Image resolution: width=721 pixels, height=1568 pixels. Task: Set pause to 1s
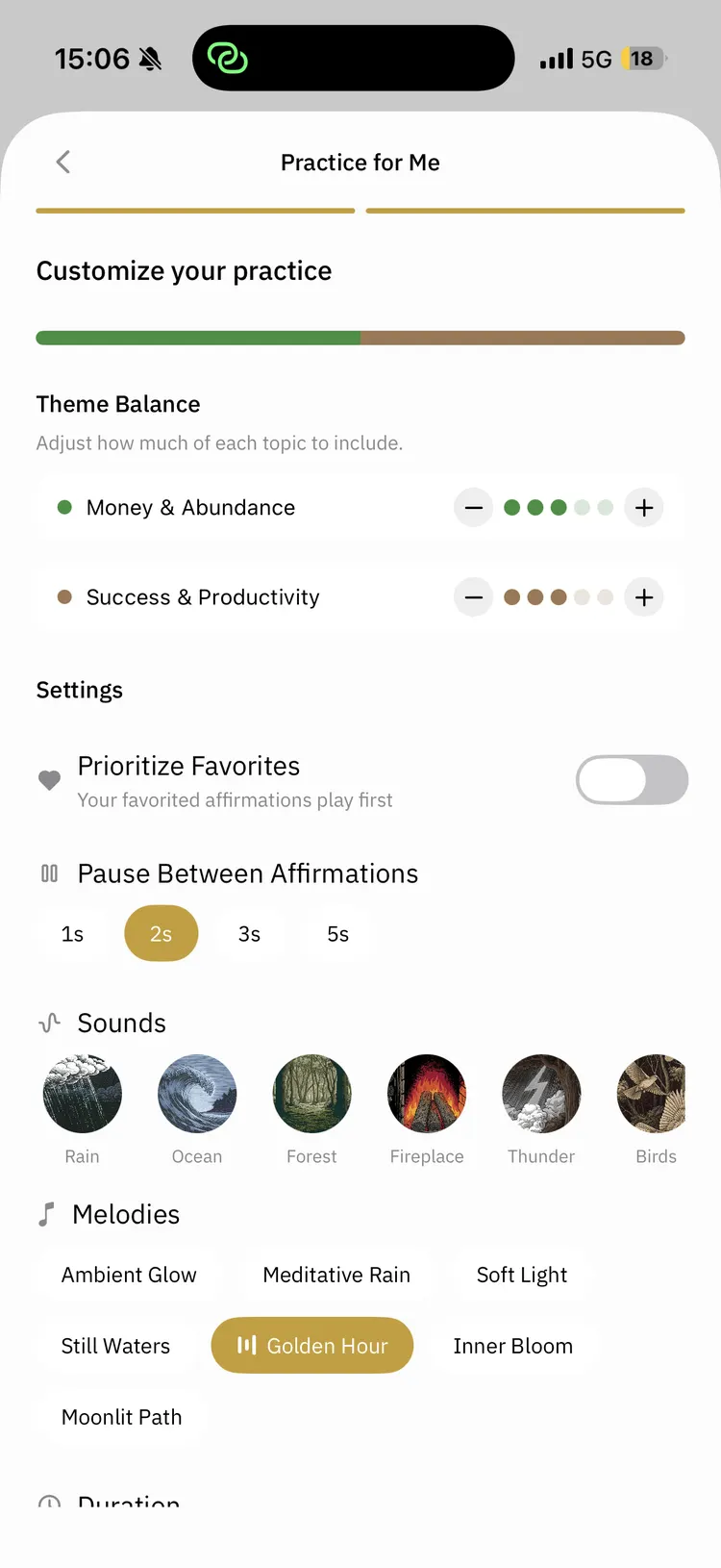72,934
